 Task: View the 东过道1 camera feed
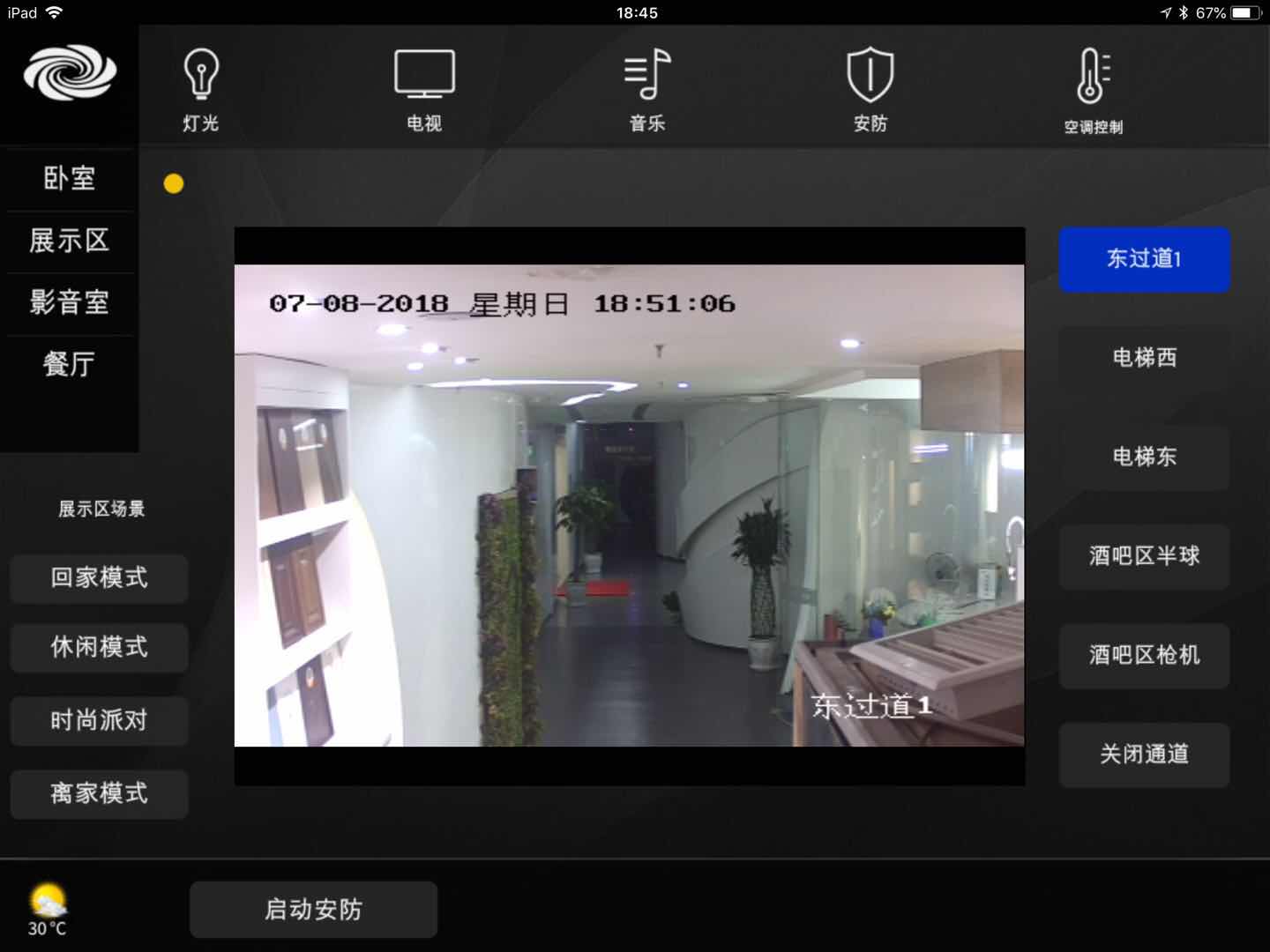click(x=1144, y=259)
